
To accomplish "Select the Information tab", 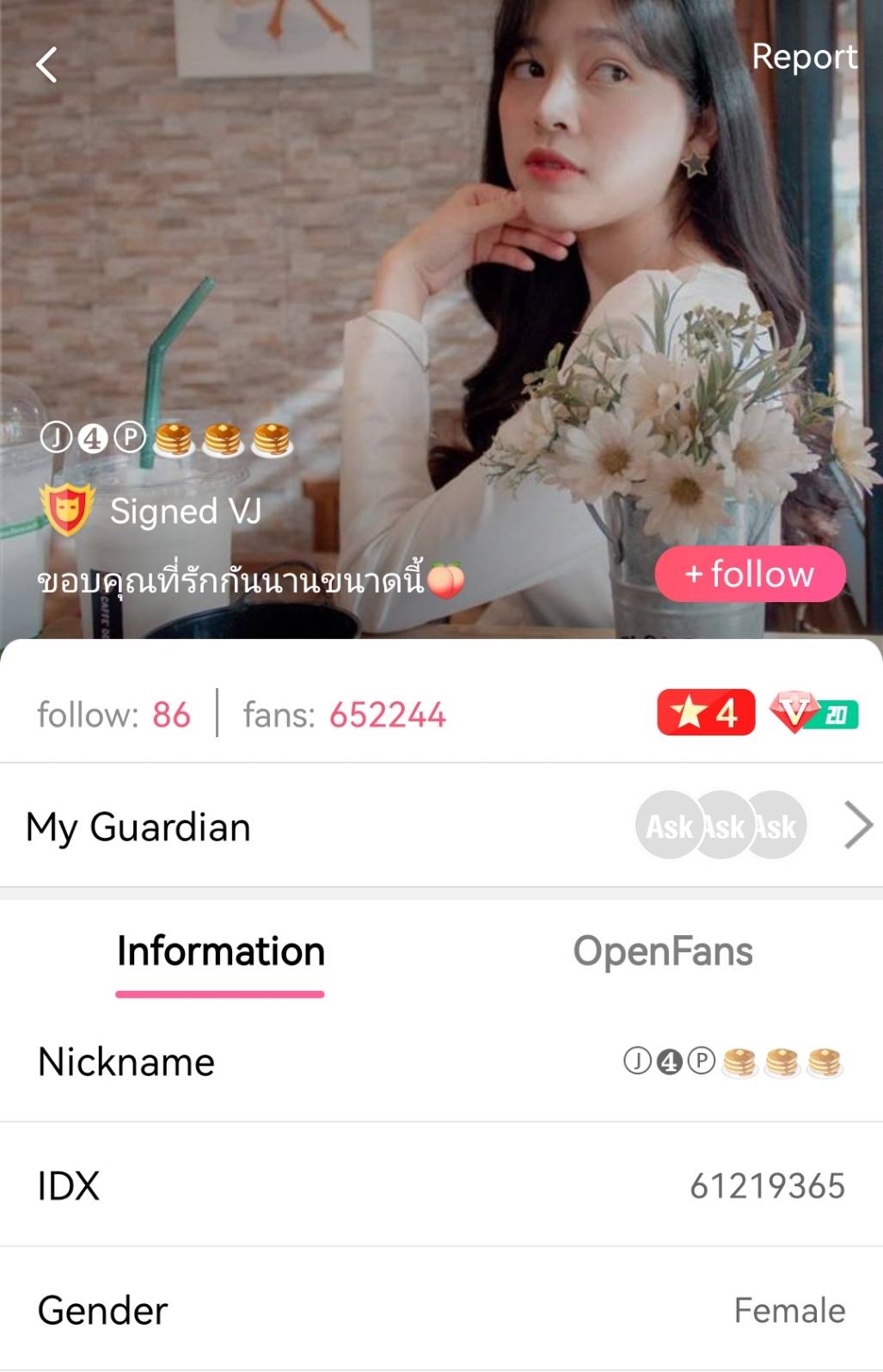I will (x=221, y=951).
